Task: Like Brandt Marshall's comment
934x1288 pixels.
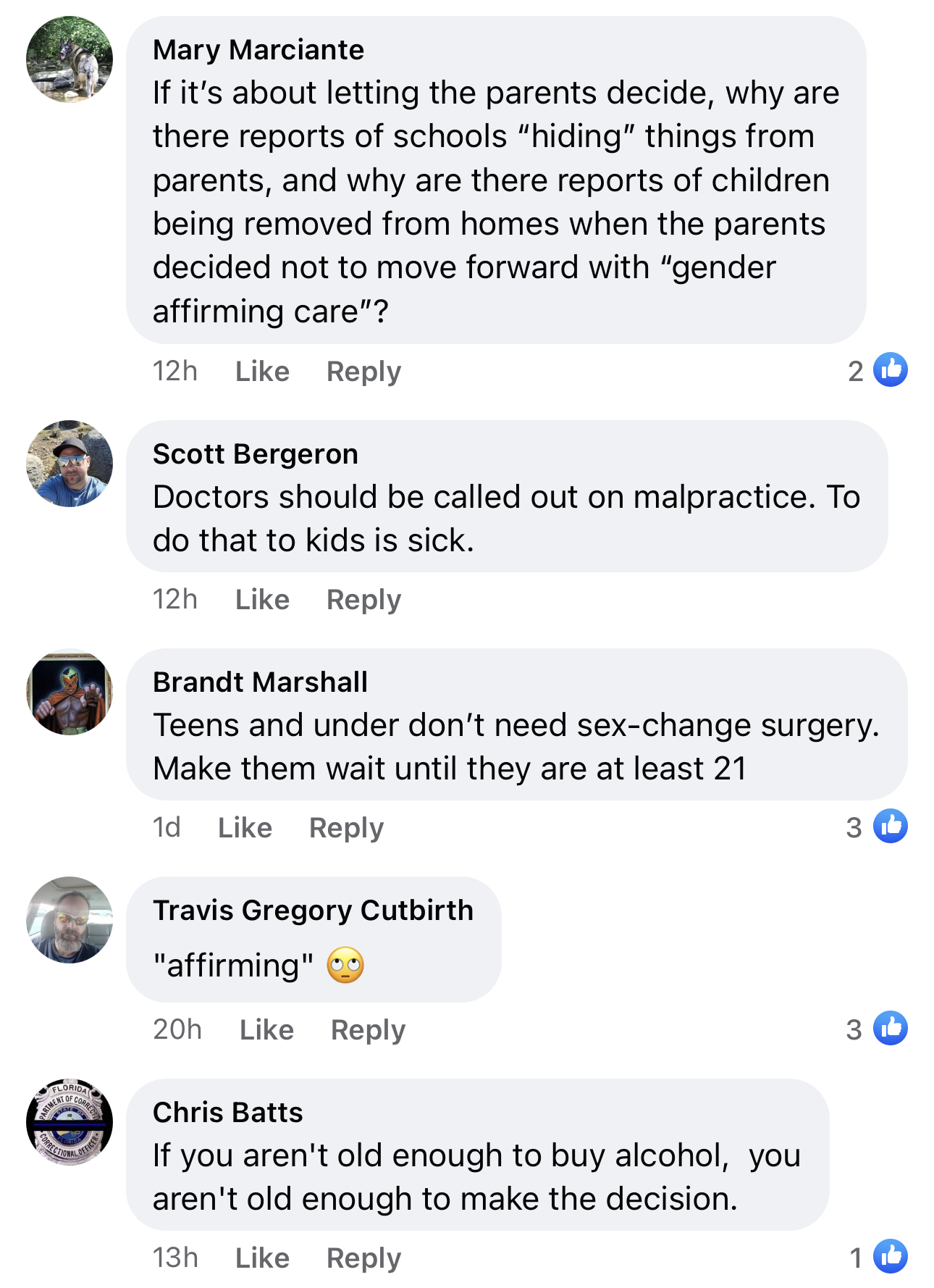Action: (x=245, y=828)
